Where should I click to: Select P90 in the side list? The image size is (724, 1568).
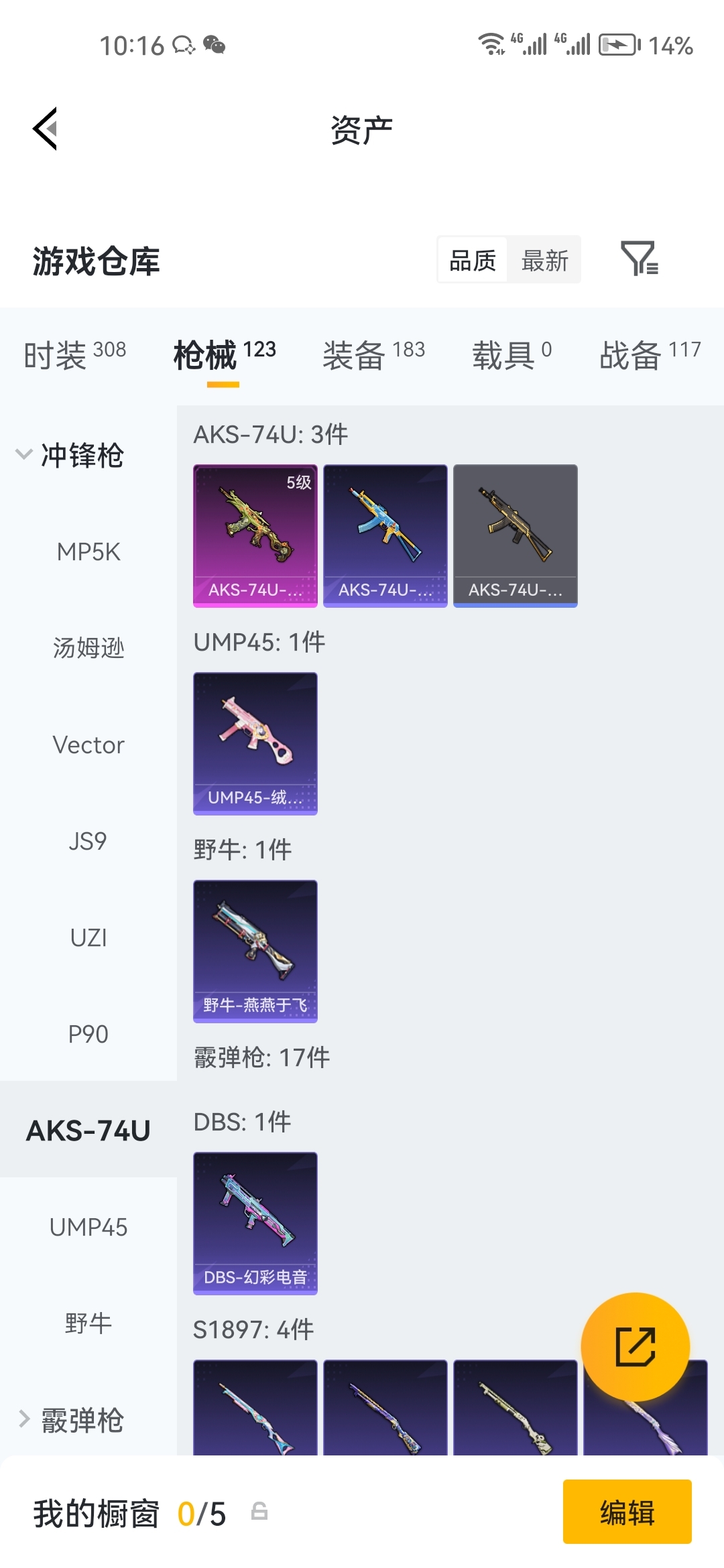(88, 1034)
